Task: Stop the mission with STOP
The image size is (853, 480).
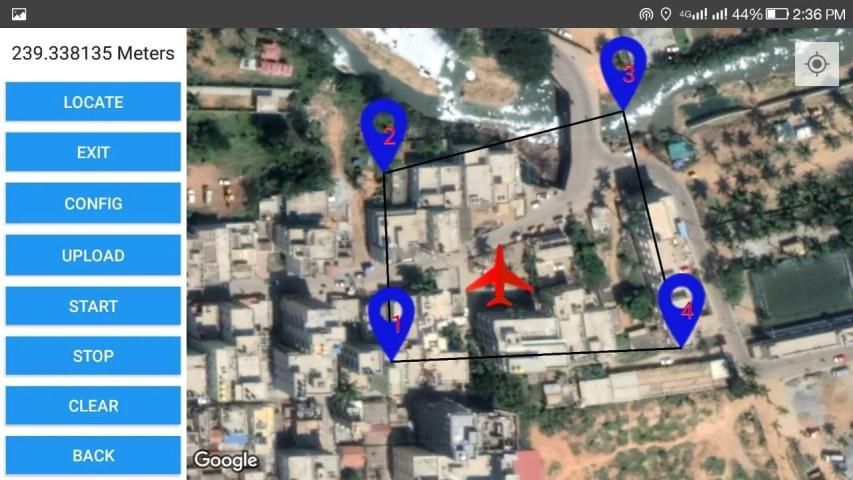Action: [x=93, y=356]
